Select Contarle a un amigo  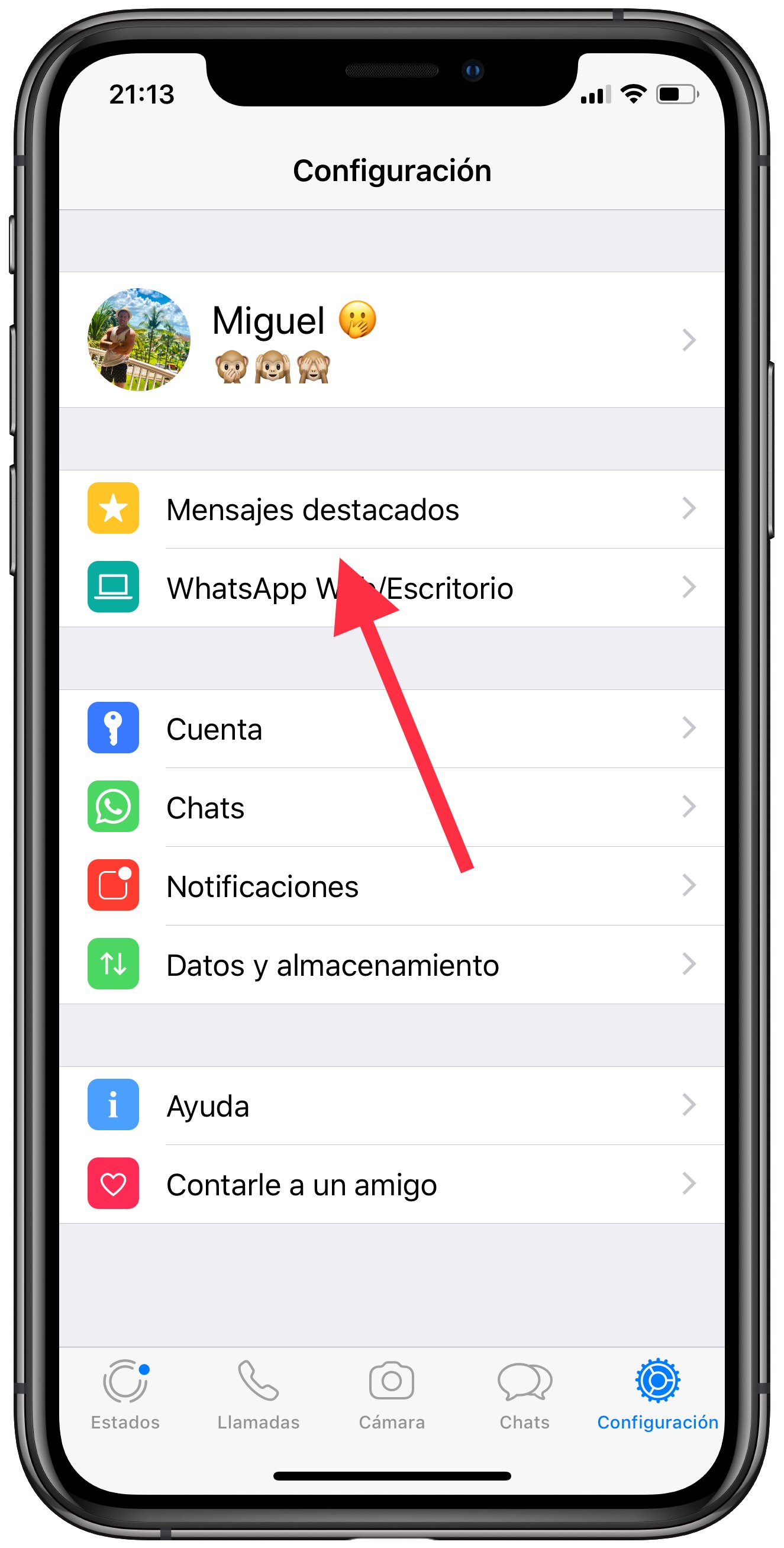click(x=302, y=1185)
